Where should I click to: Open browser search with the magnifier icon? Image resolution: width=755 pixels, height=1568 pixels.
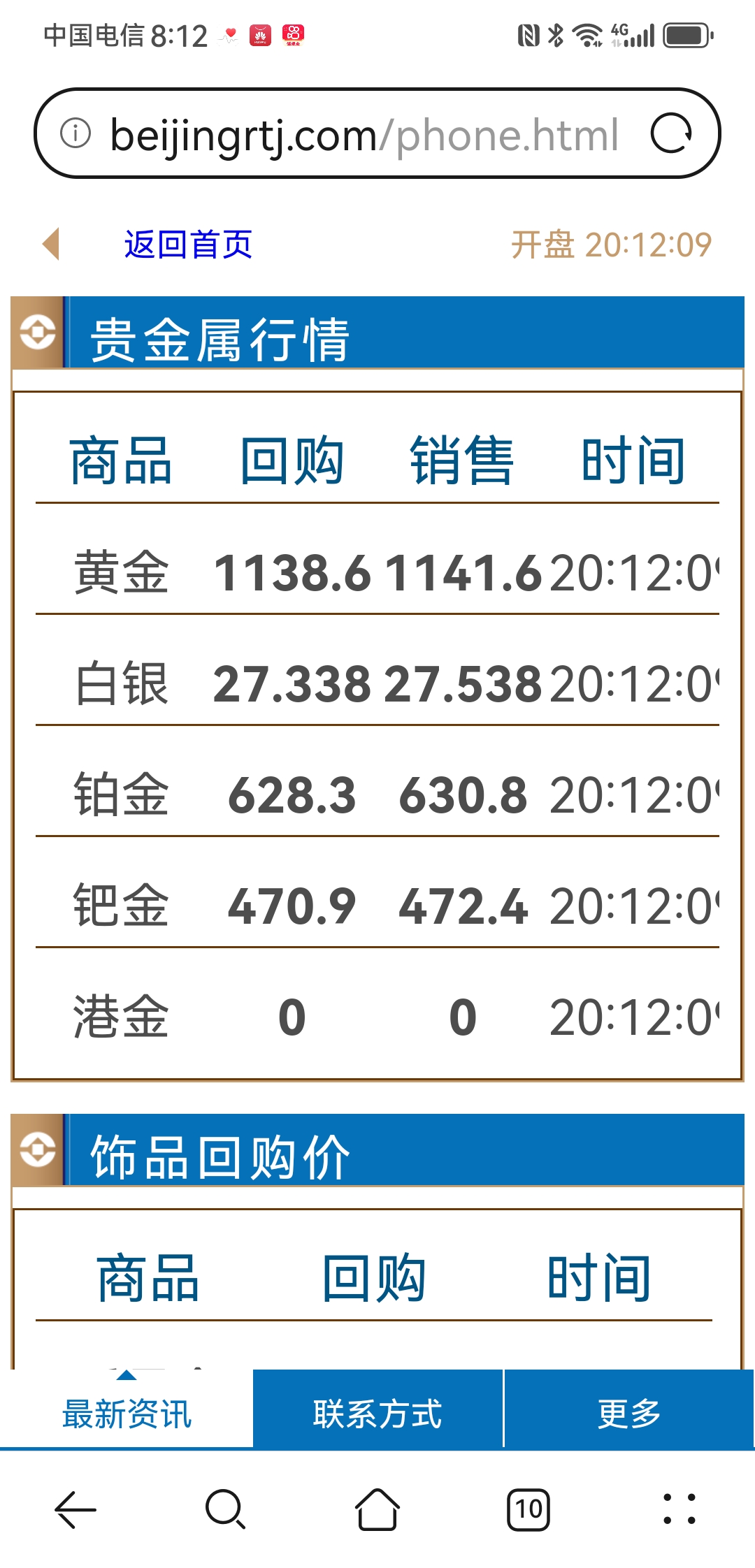point(226,1509)
